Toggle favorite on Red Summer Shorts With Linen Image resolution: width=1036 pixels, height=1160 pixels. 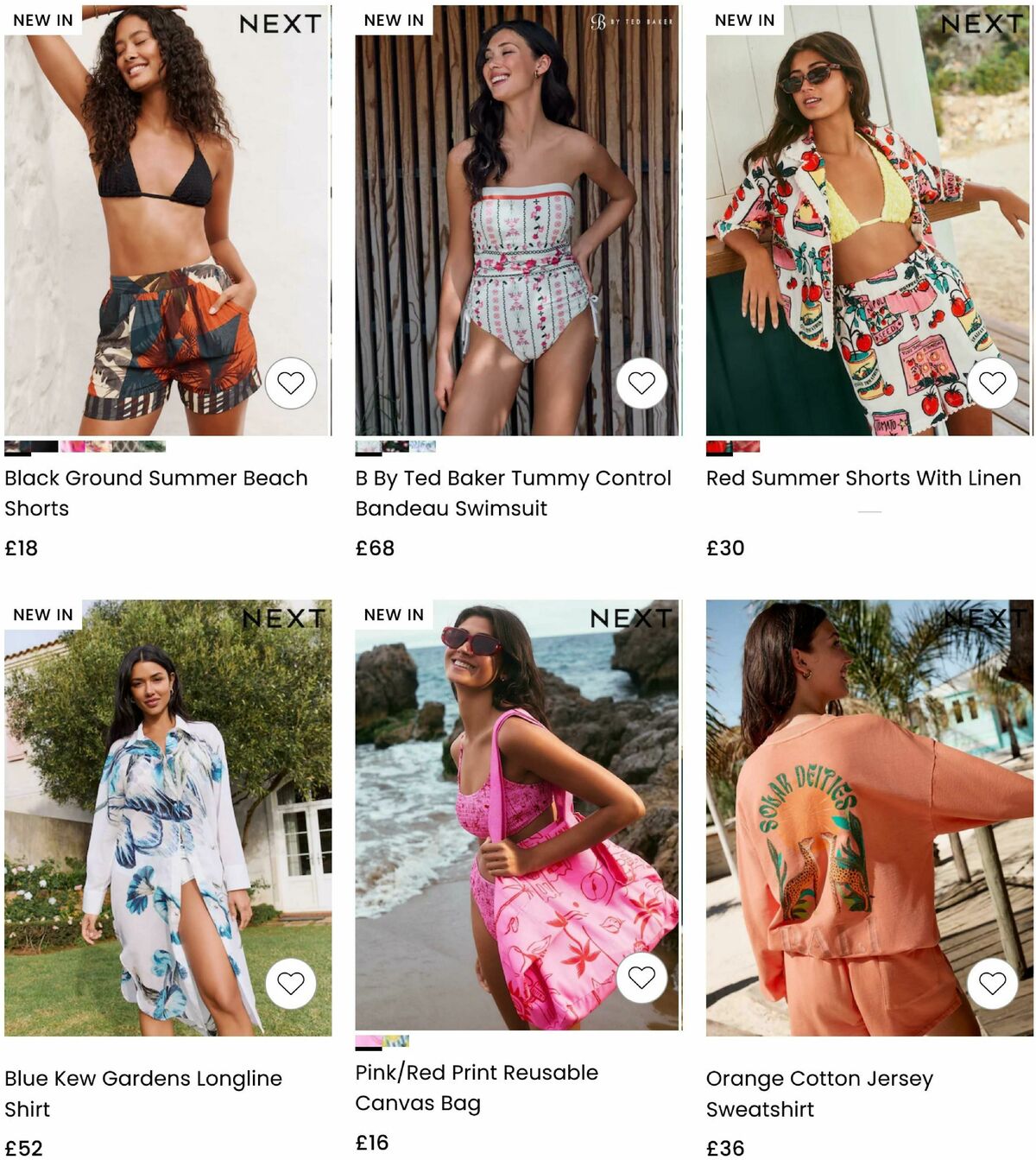pyautogui.click(x=993, y=381)
